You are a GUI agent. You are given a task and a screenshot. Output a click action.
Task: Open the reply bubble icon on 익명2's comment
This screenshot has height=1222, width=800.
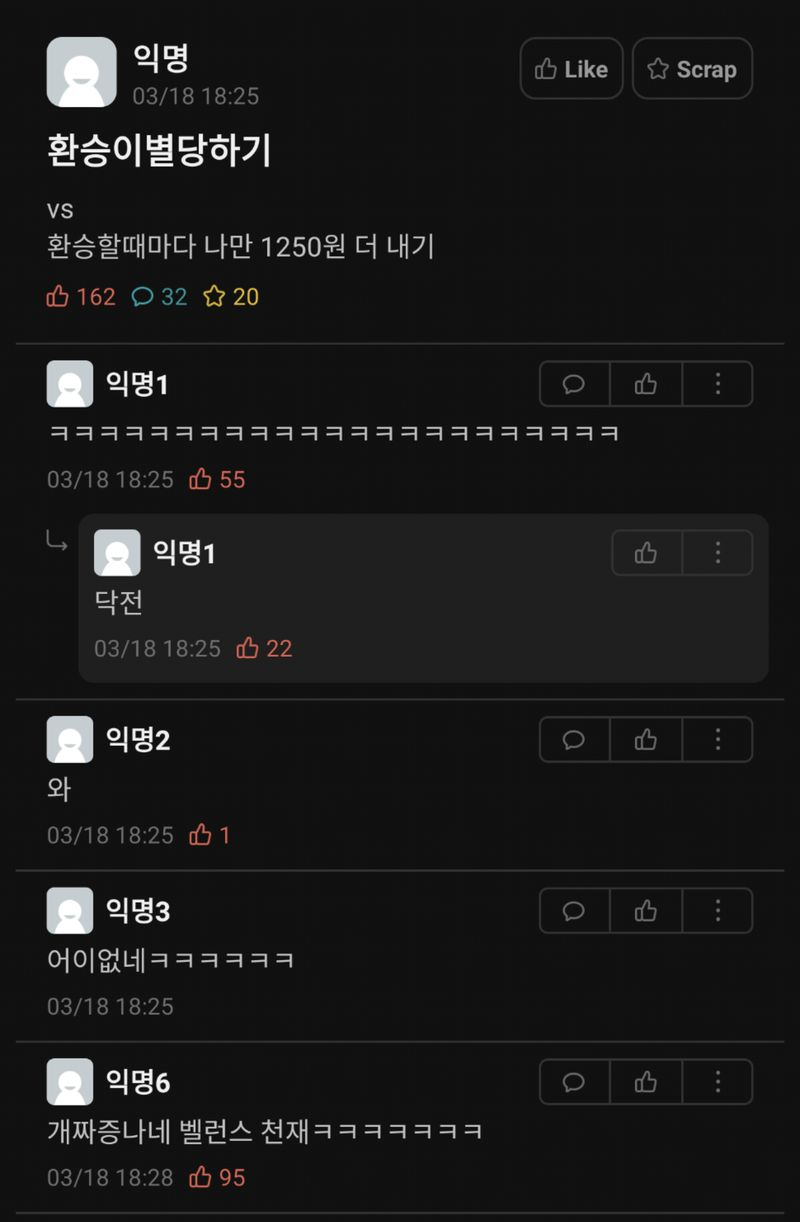coord(574,739)
